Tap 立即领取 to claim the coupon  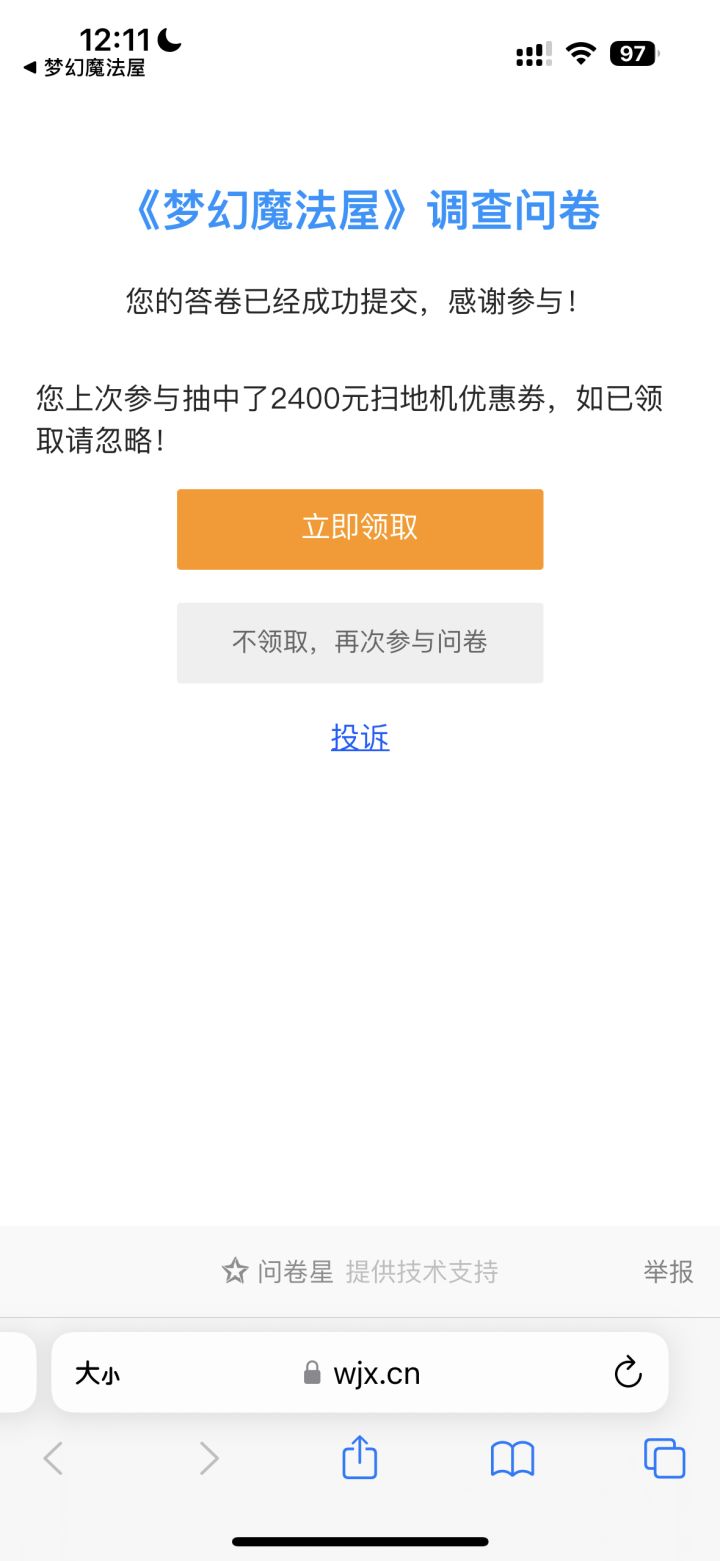[x=359, y=529]
